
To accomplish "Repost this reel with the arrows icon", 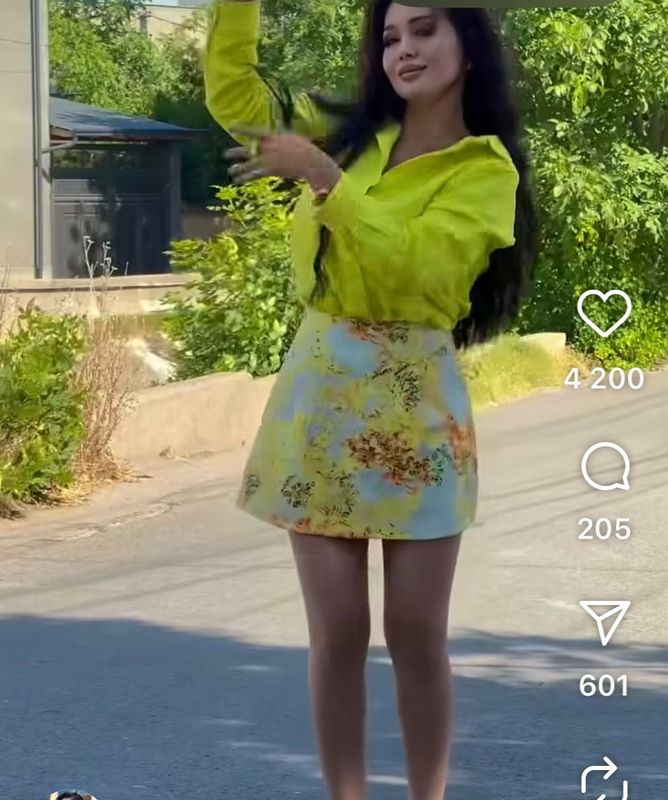I will 604,779.
